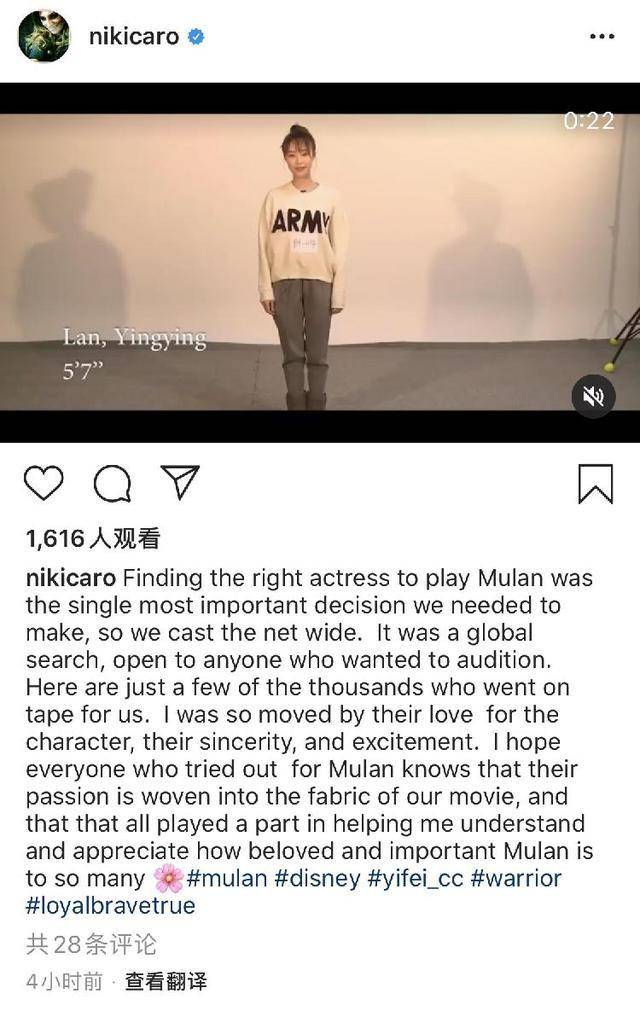Viewport: 640px width, 1011px height.
Task: Open nikicaro's profile picture
Action: pyautogui.click(x=44, y=37)
